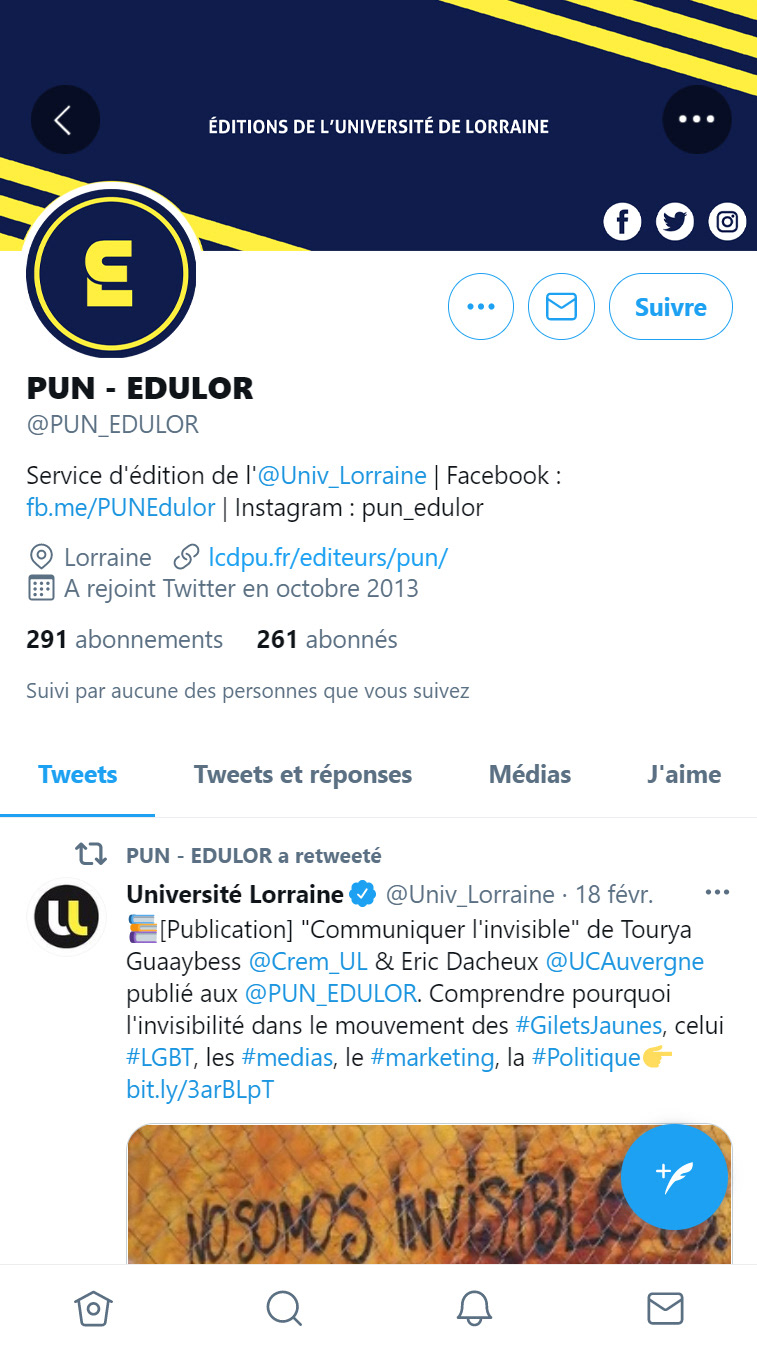757x1347 pixels.
Task: Open the @Univ_Lorraine mention in bio
Action: (342, 475)
